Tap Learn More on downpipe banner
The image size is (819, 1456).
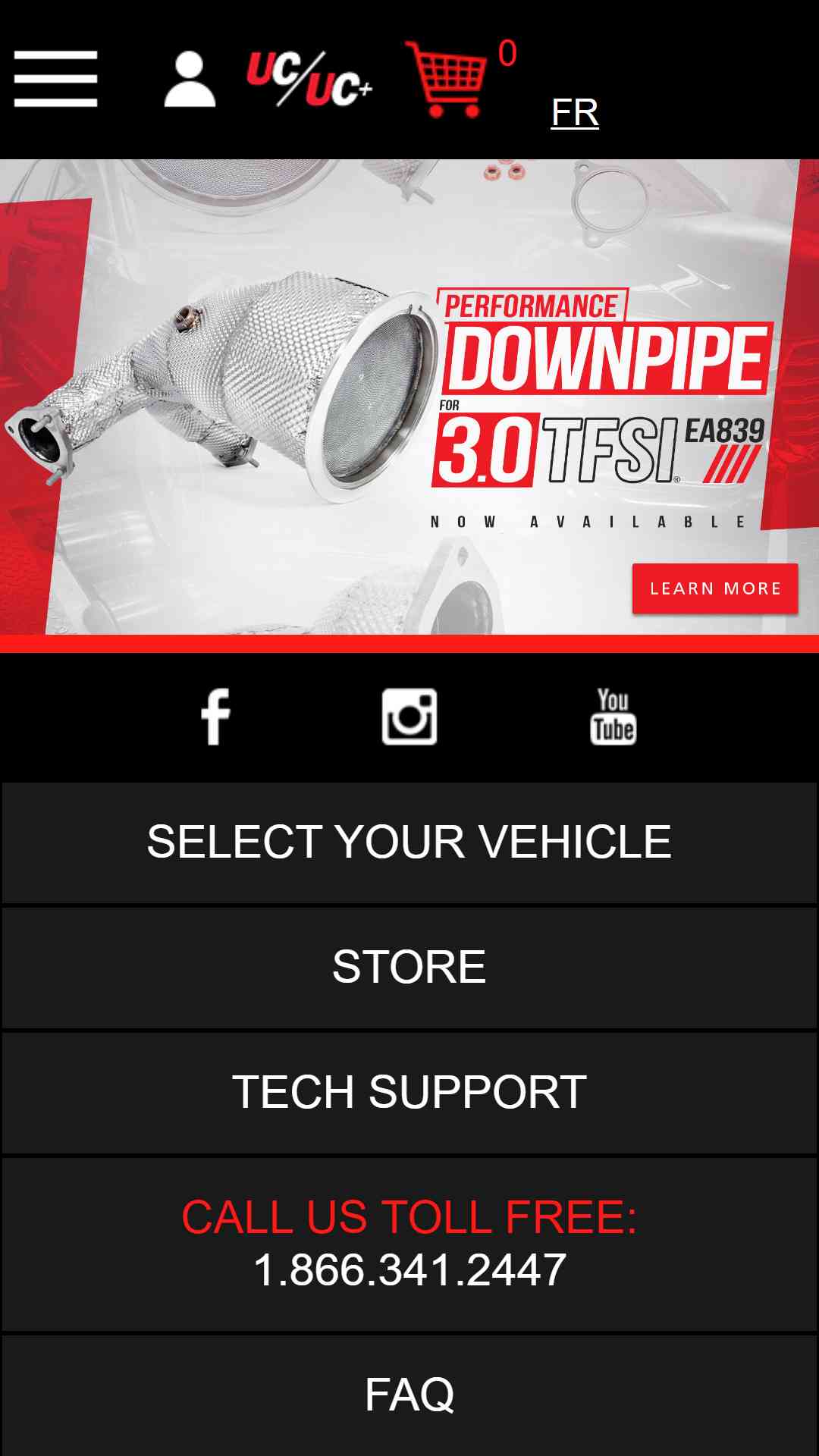(x=715, y=588)
